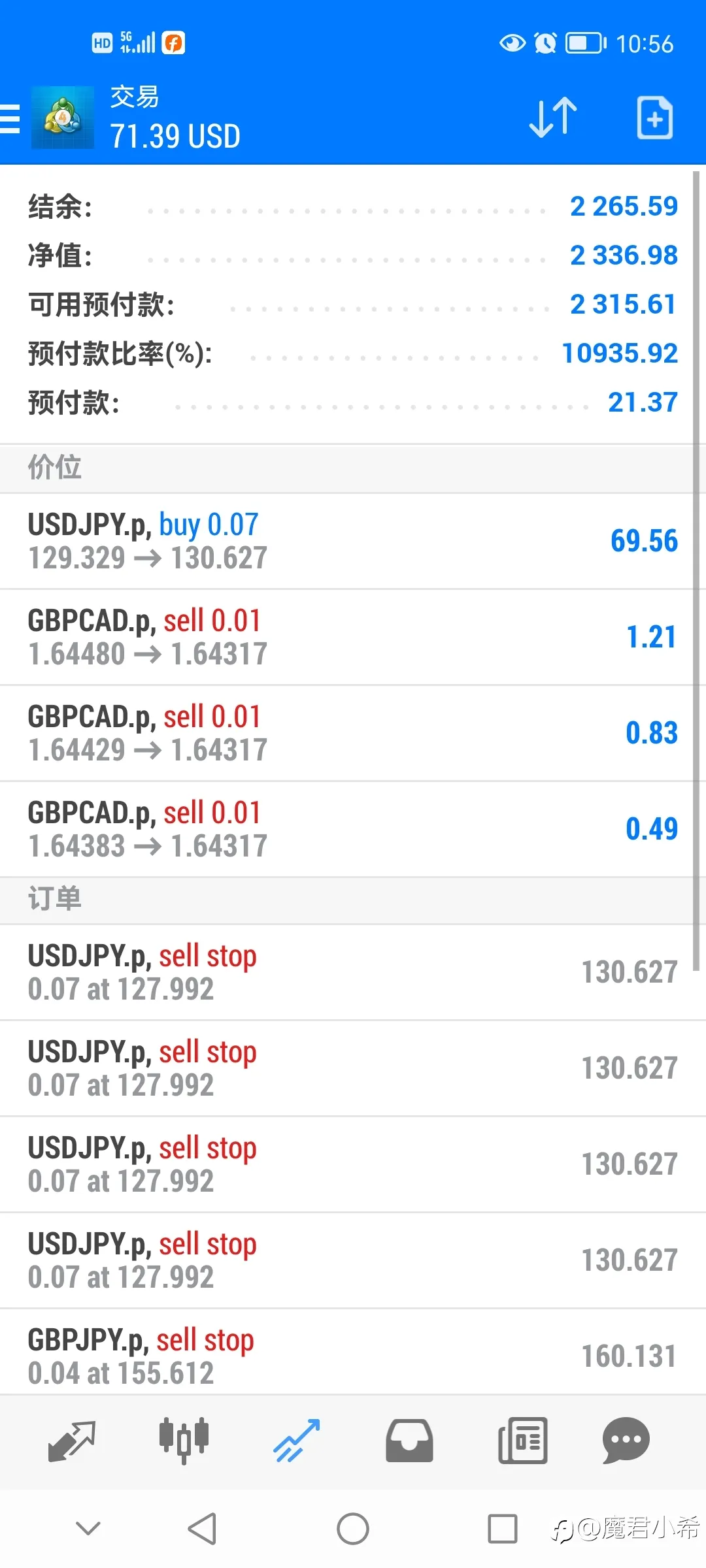Viewport: 706px width, 1568px height.
Task: Open the sort order arrows
Action: click(553, 118)
